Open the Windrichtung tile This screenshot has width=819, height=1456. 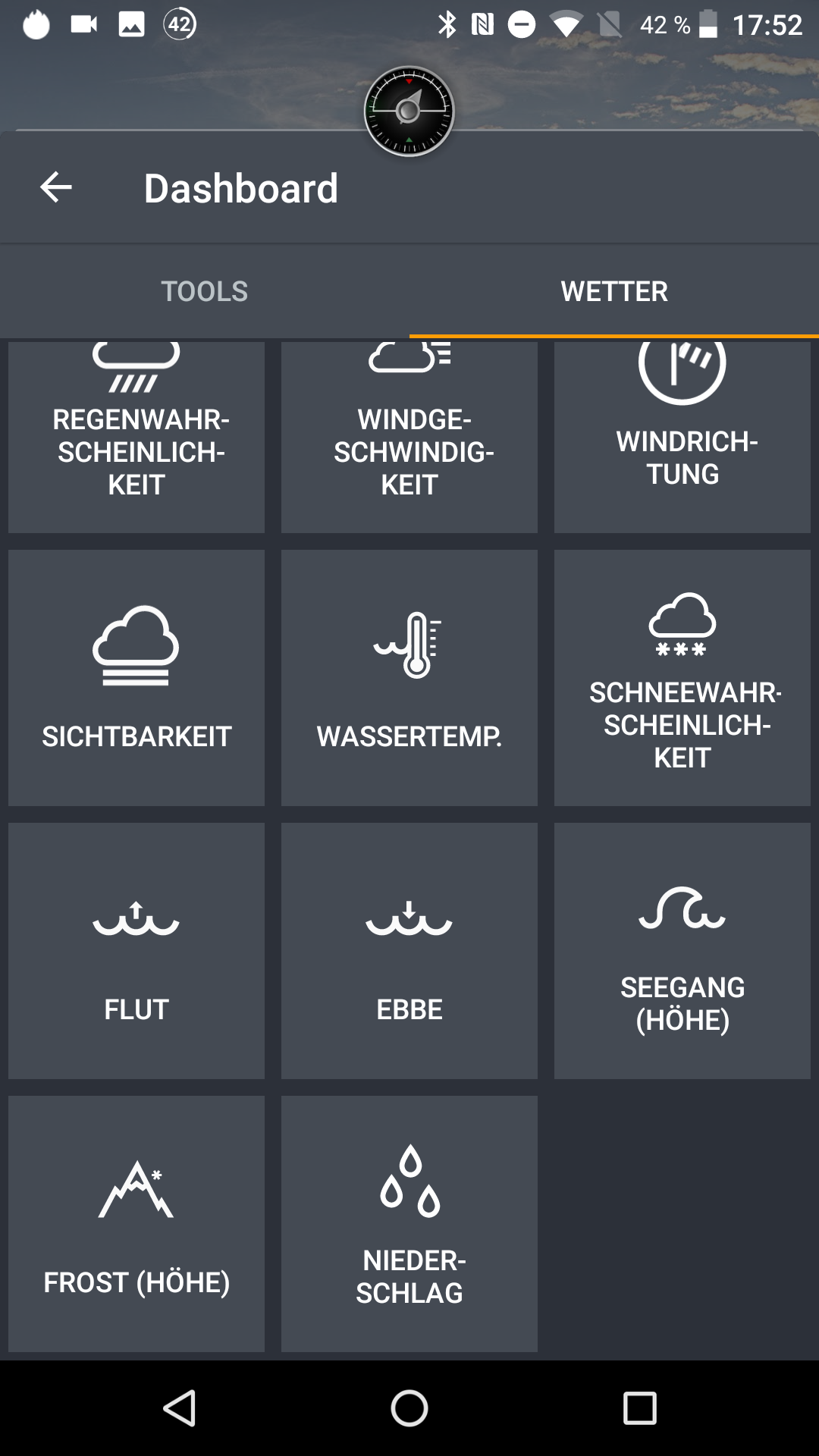pyautogui.click(x=682, y=438)
